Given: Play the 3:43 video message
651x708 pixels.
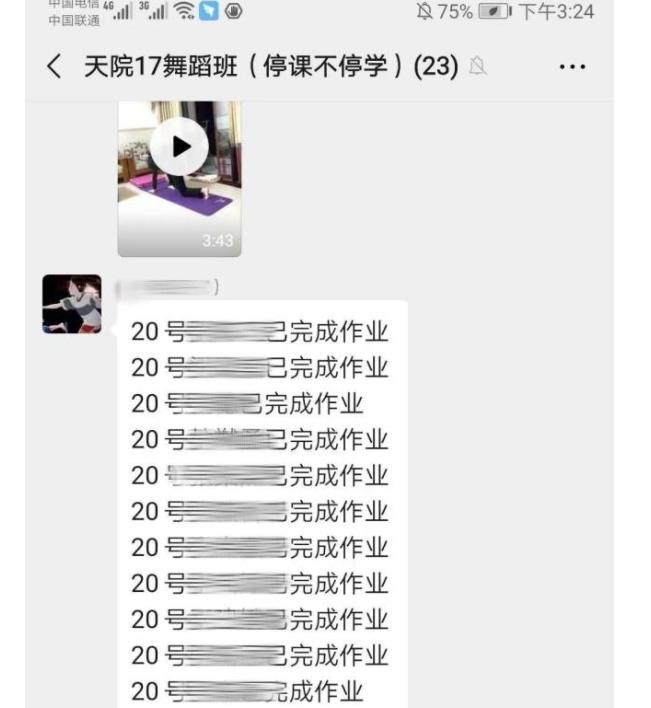Looking at the screenshot, I should 179,148.
